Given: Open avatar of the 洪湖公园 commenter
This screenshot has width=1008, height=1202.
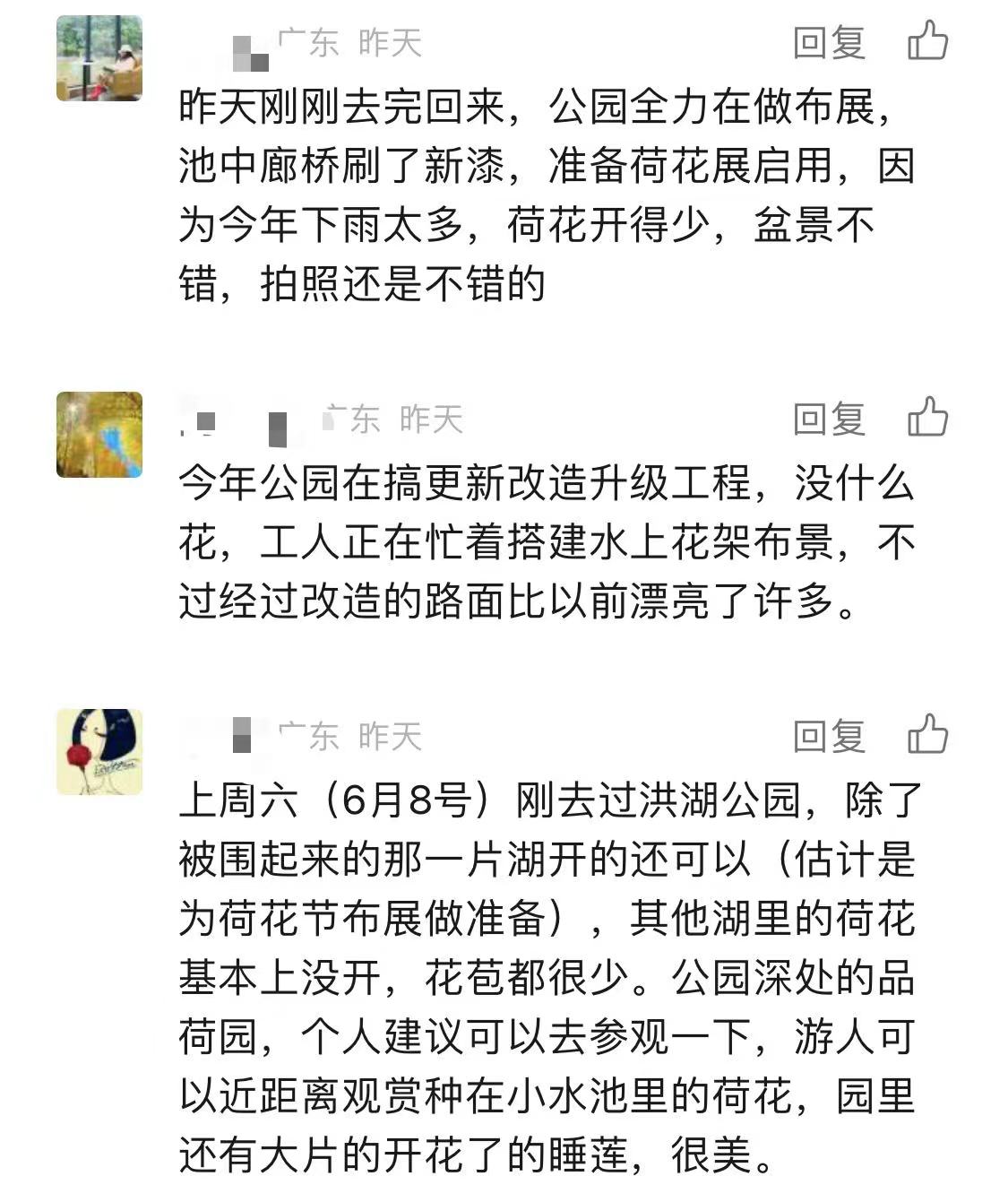Looking at the screenshot, I should coord(99,752).
